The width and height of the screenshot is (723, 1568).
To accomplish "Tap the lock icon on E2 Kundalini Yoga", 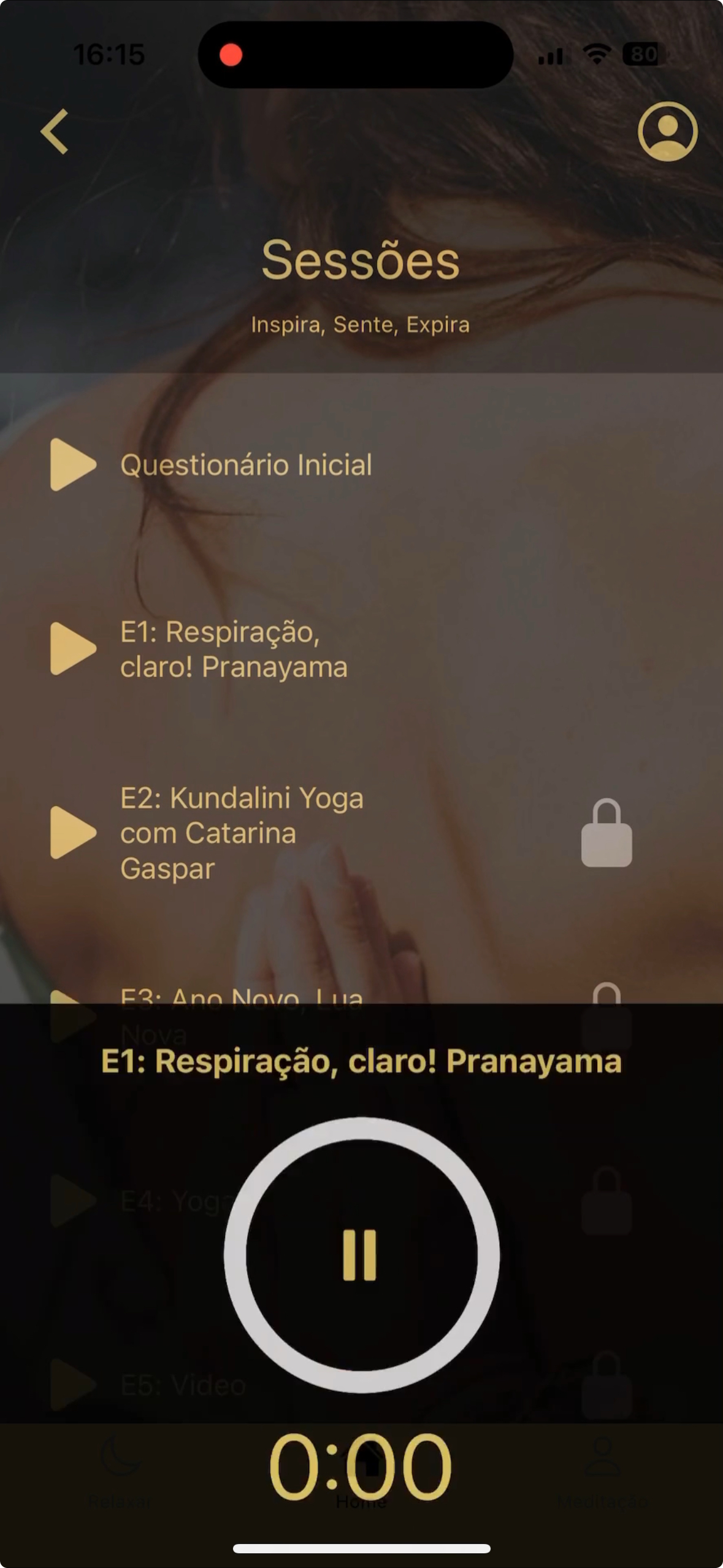I will (606, 832).
